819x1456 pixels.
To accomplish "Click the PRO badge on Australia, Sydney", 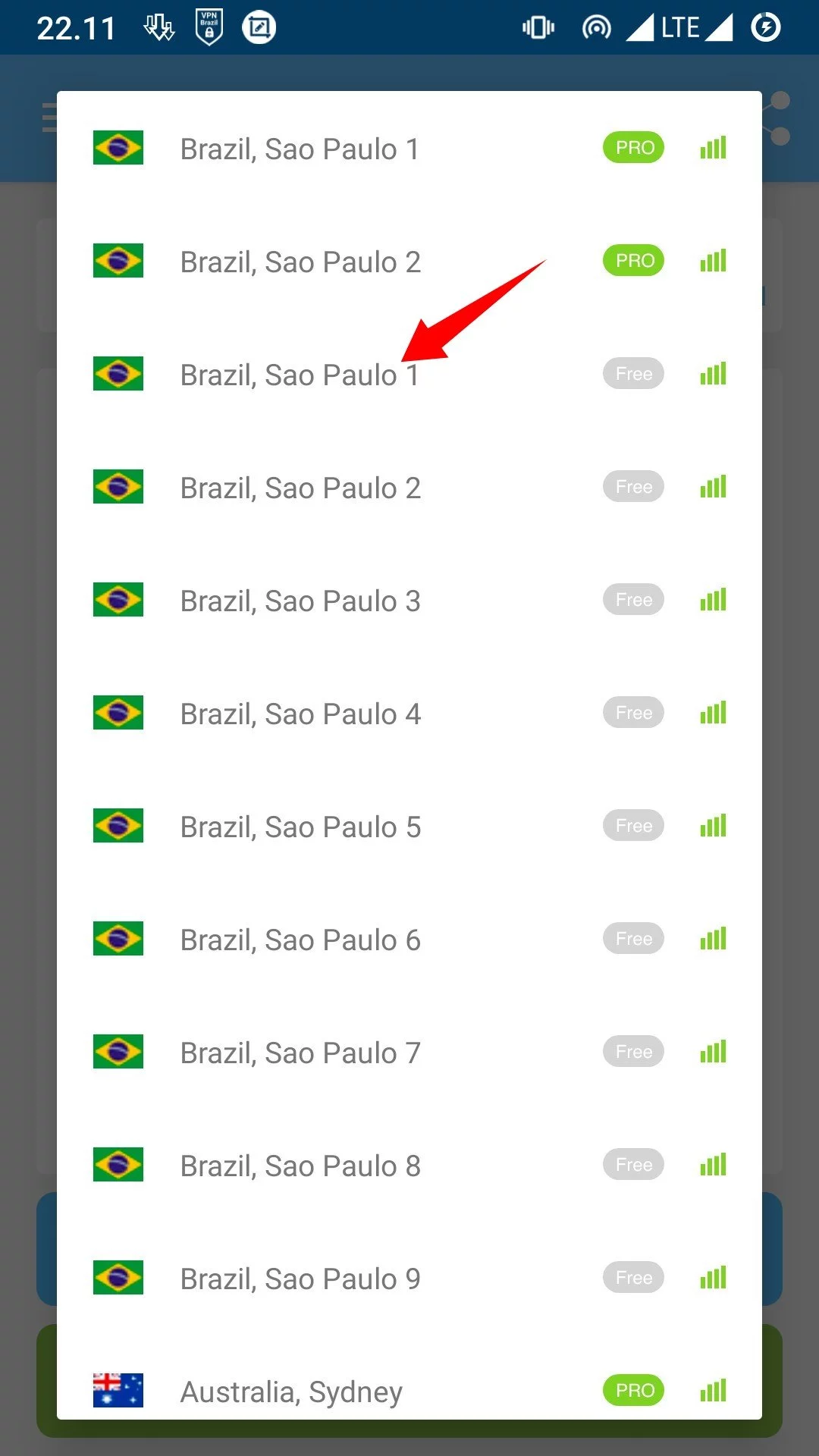I will 632,1389.
